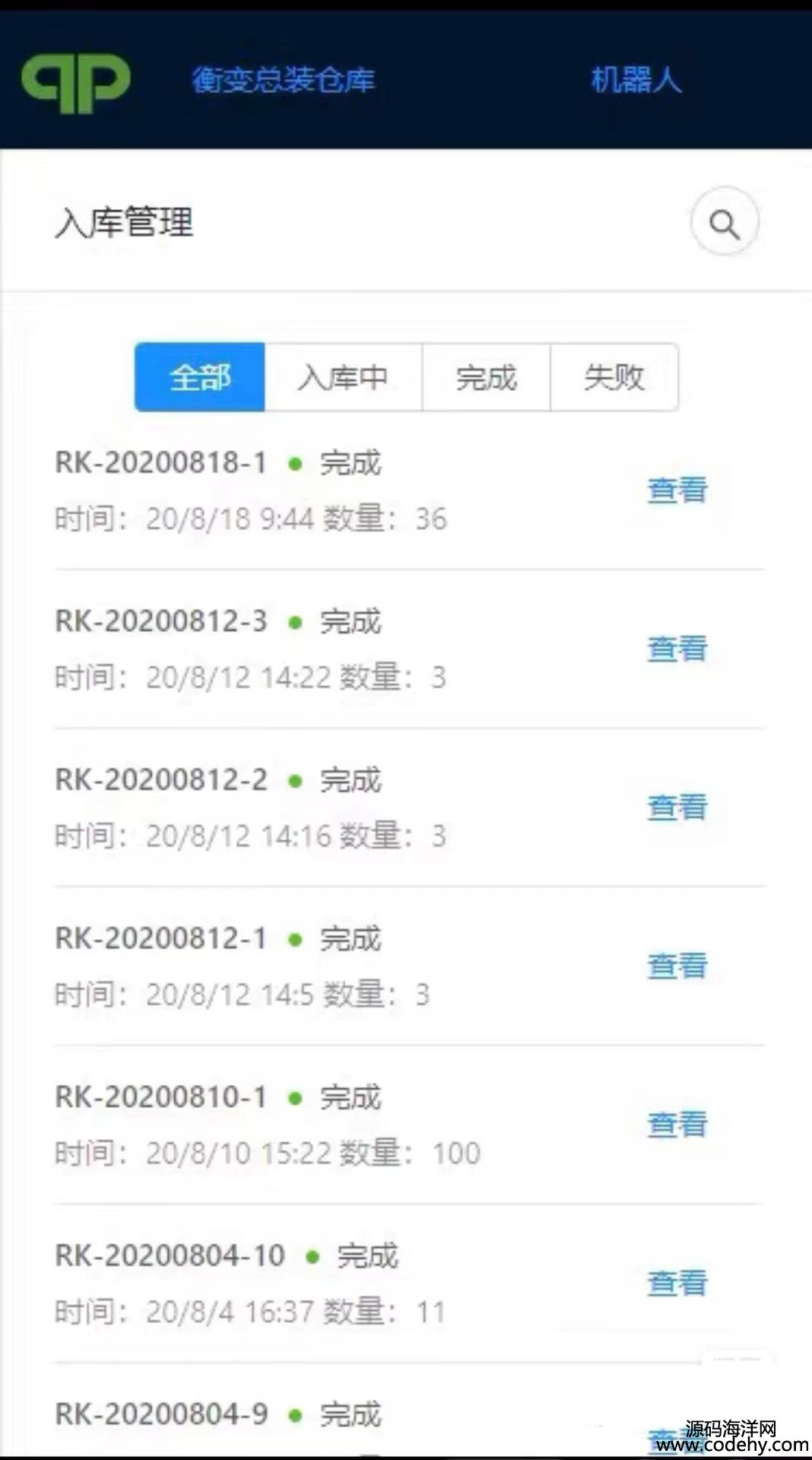
Task: Switch to the 完成 tab
Action: pos(486,377)
